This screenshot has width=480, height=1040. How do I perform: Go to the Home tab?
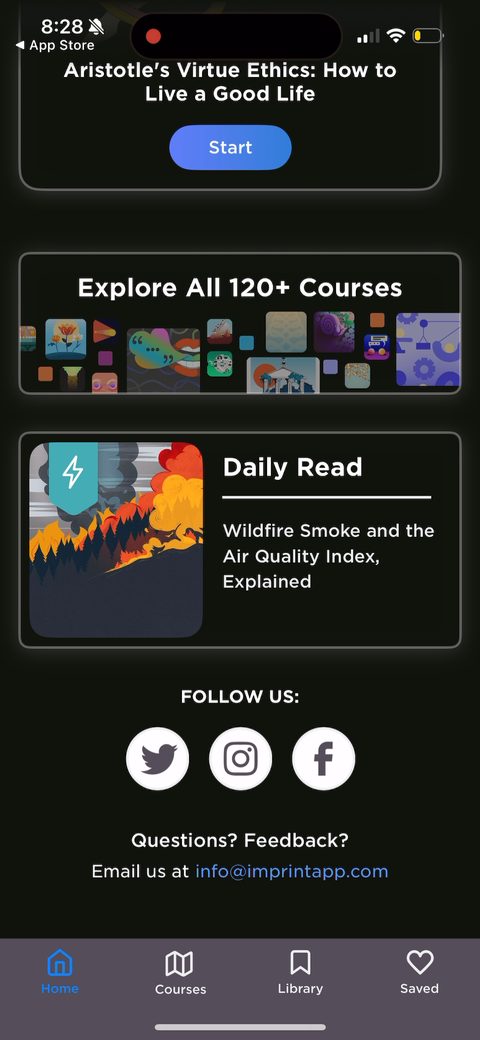click(60, 972)
